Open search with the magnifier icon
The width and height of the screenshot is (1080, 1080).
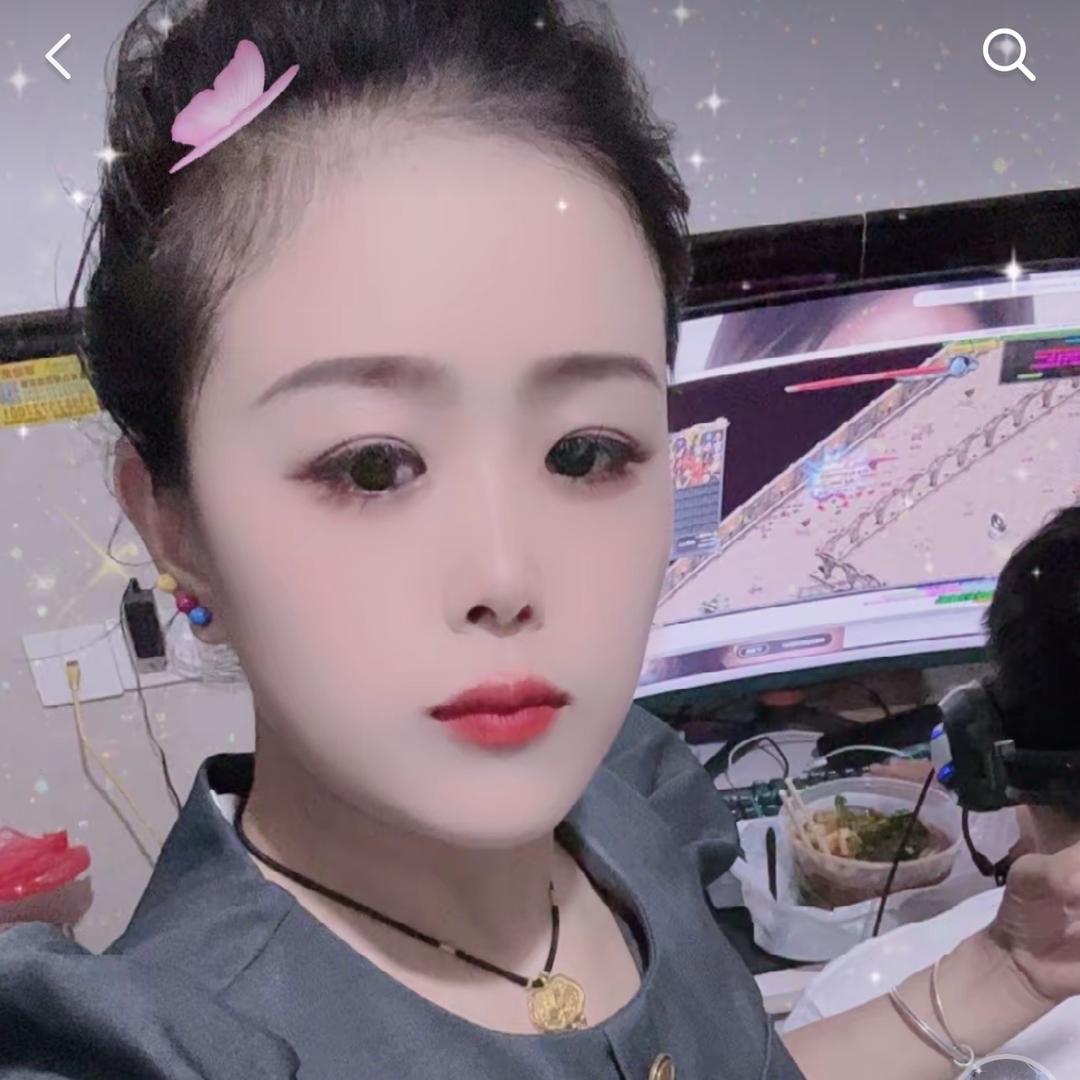coord(1006,53)
